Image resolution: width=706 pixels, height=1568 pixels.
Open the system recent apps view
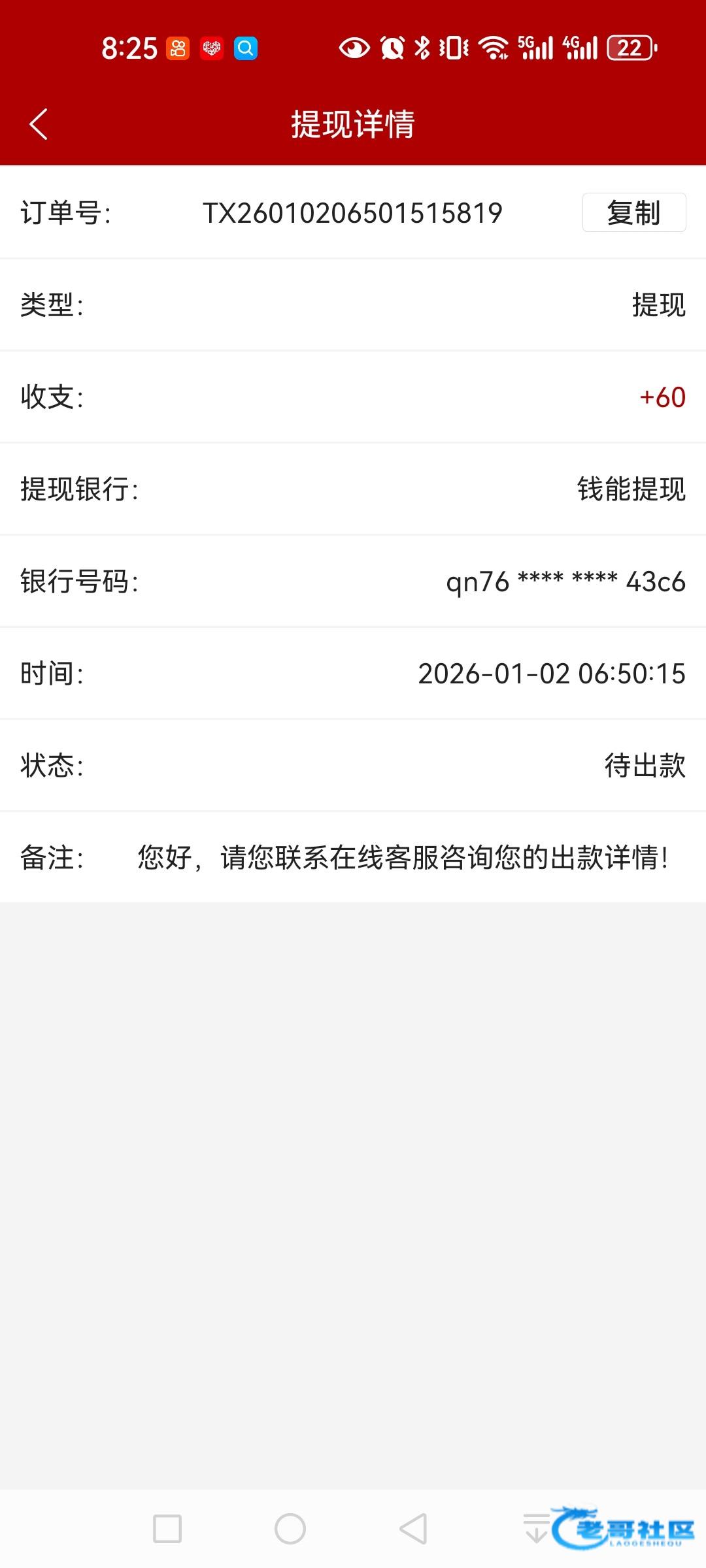coord(167,1529)
